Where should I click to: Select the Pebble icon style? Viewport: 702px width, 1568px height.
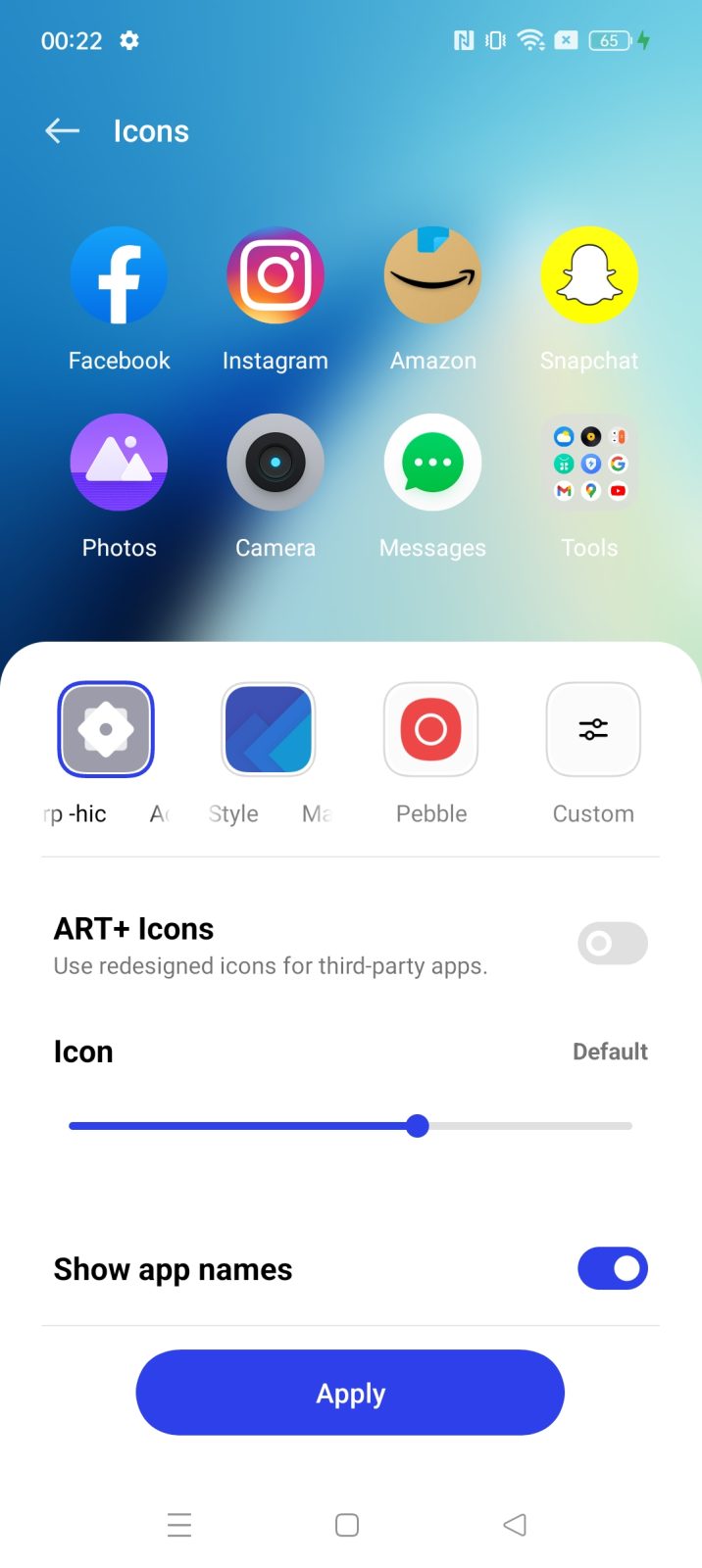coord(430,730)
